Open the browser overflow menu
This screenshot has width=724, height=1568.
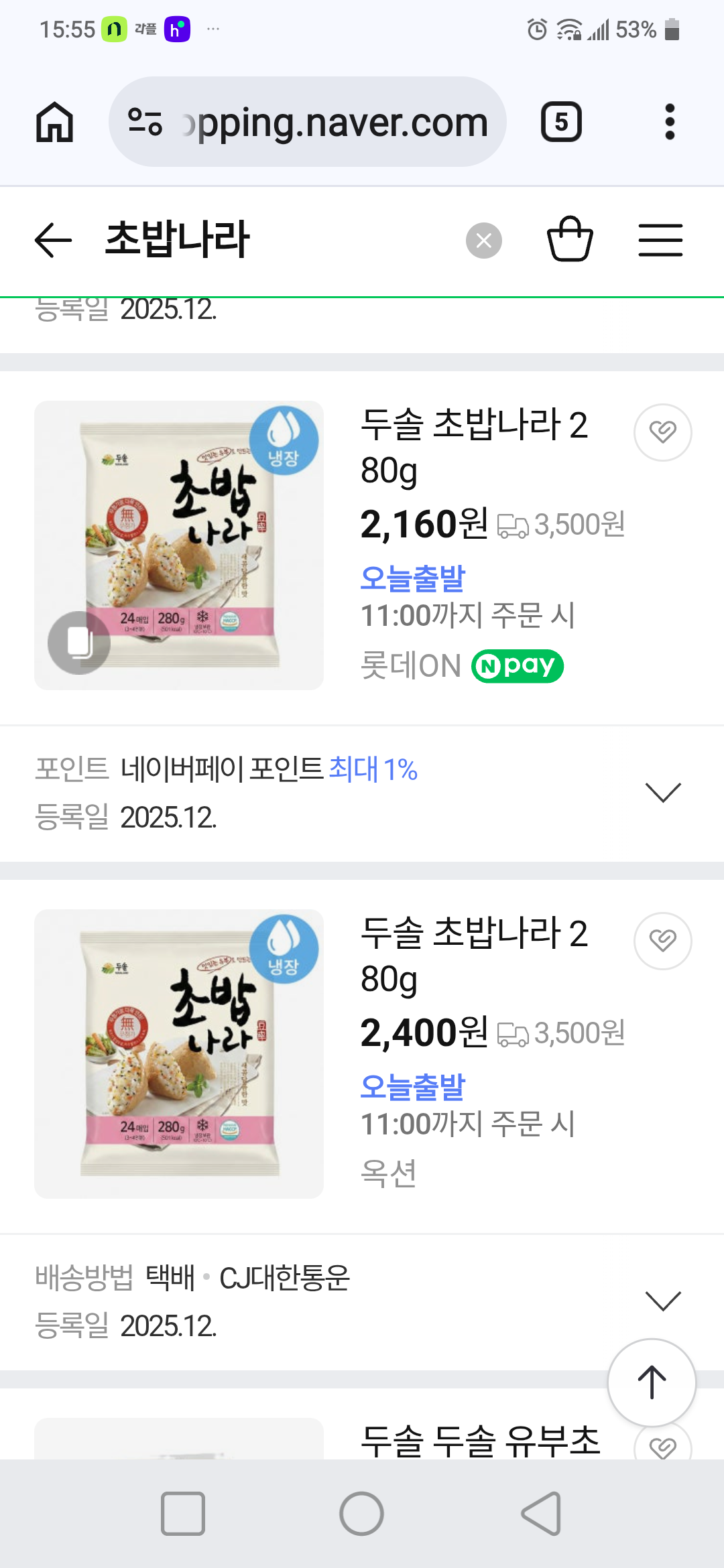point(669,122)
